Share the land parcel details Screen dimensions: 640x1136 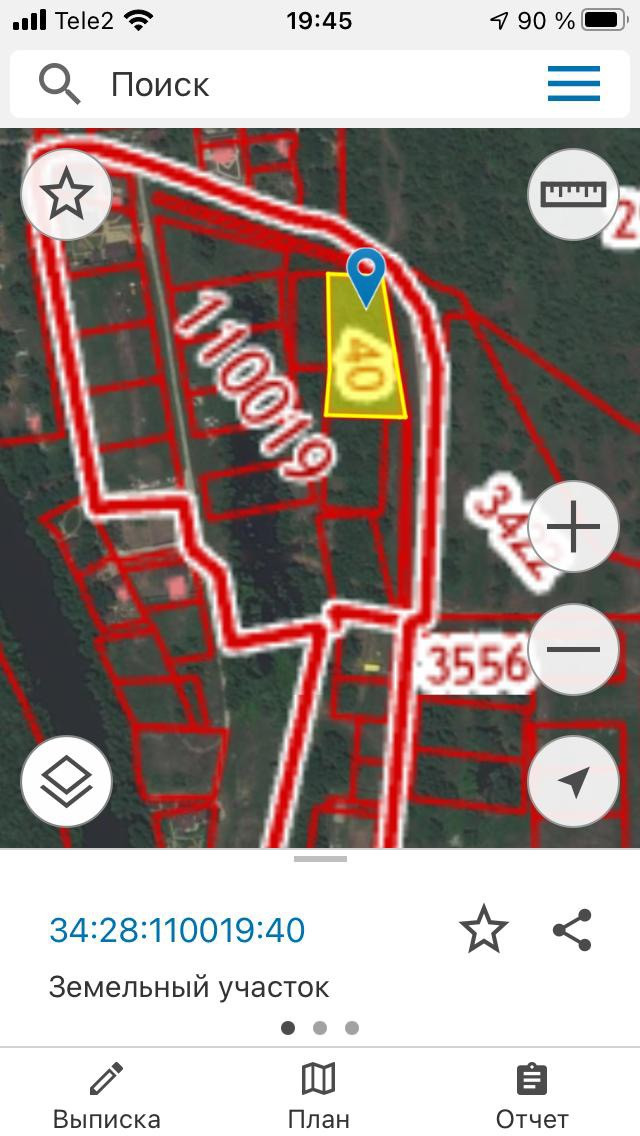pos(572,930)
